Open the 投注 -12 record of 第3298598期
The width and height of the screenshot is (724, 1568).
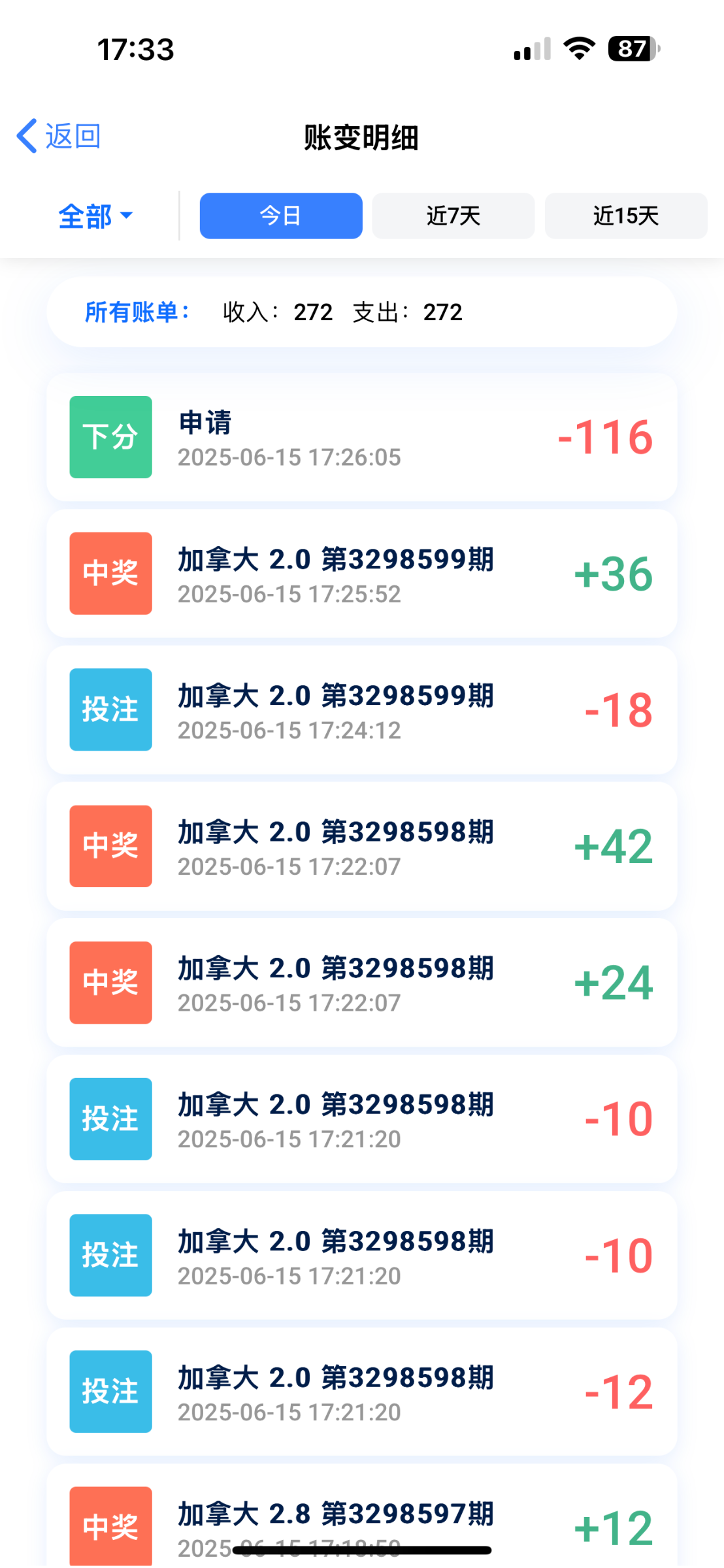[361, 1392]
